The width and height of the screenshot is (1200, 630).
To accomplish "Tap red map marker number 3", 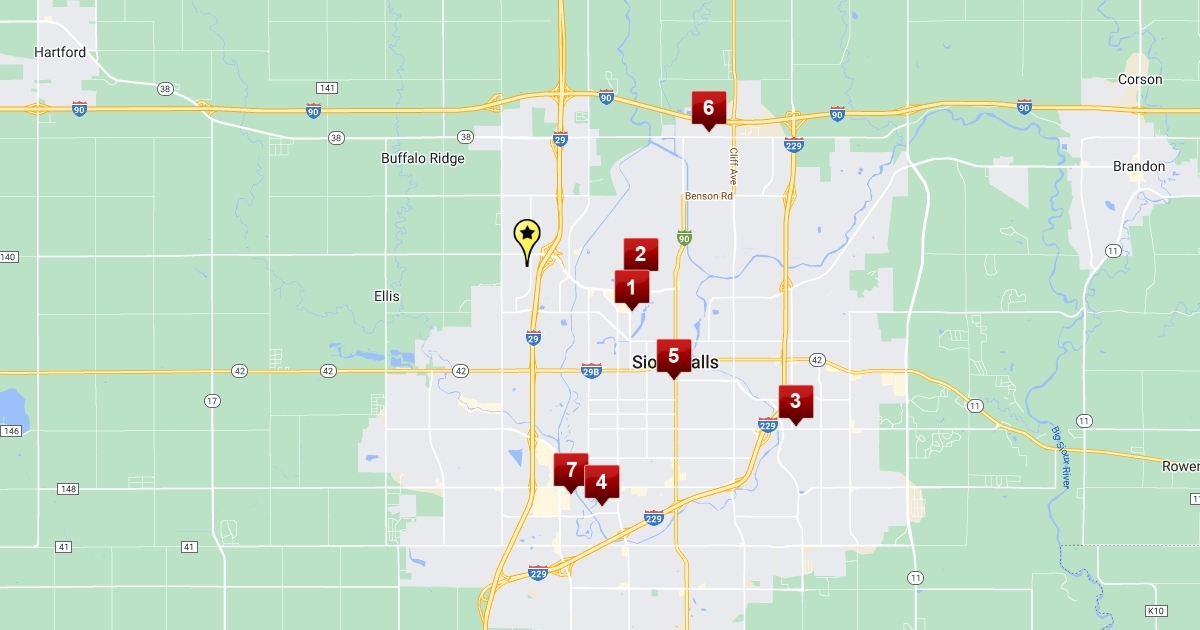I will (x=795, y=402).
